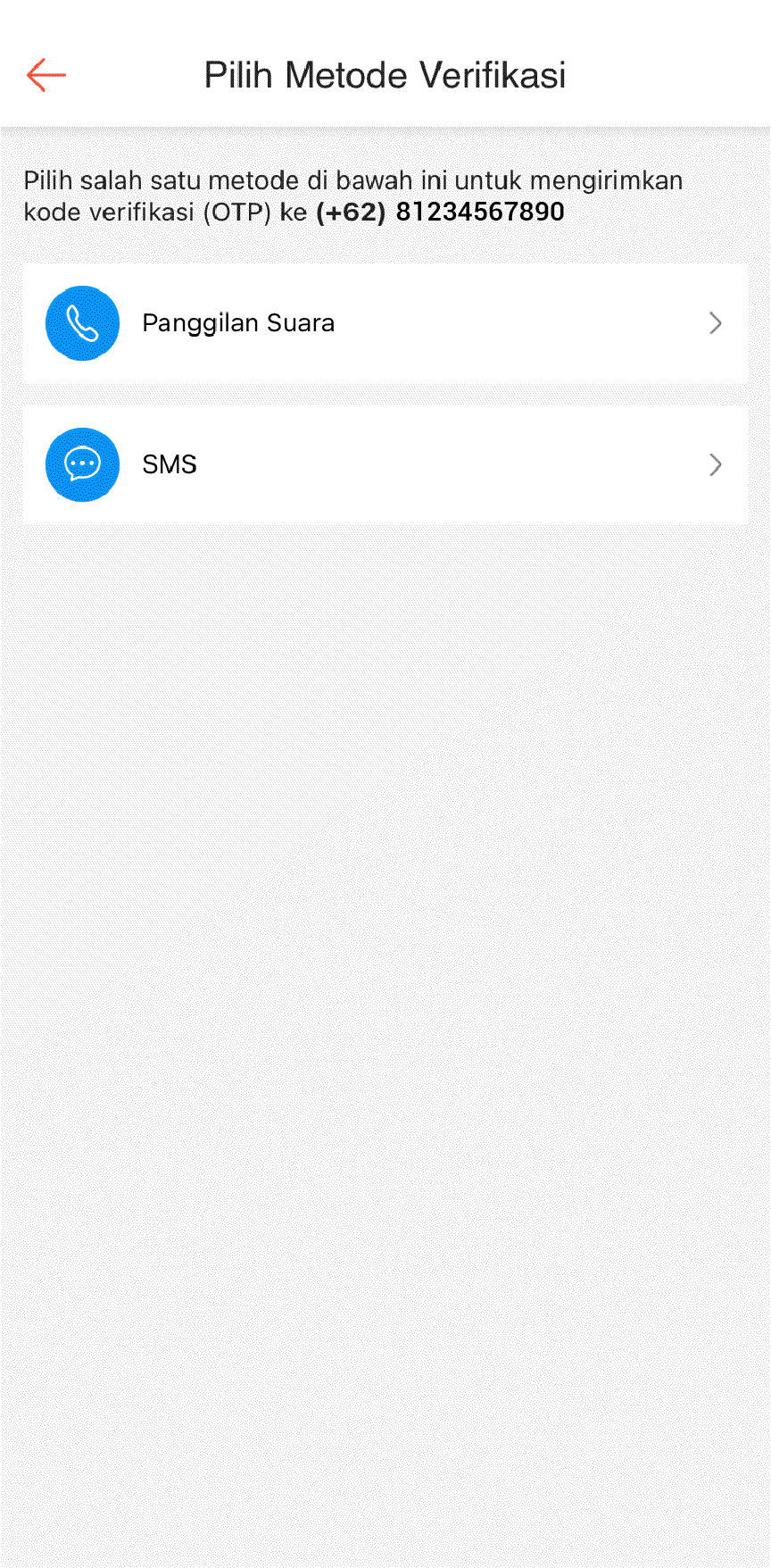This screenshot has height=1568, width=771.
Task: Select SMS to receive the OTP
Action: point(385,464)
